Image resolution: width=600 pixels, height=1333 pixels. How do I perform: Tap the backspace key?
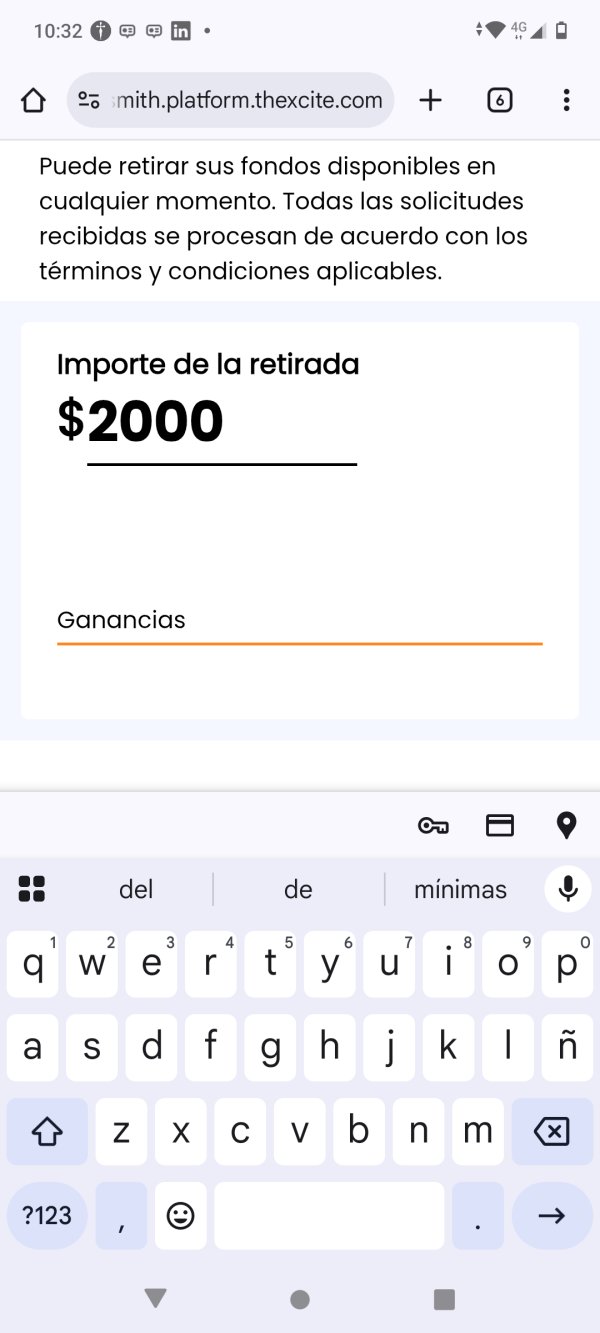552,1131
